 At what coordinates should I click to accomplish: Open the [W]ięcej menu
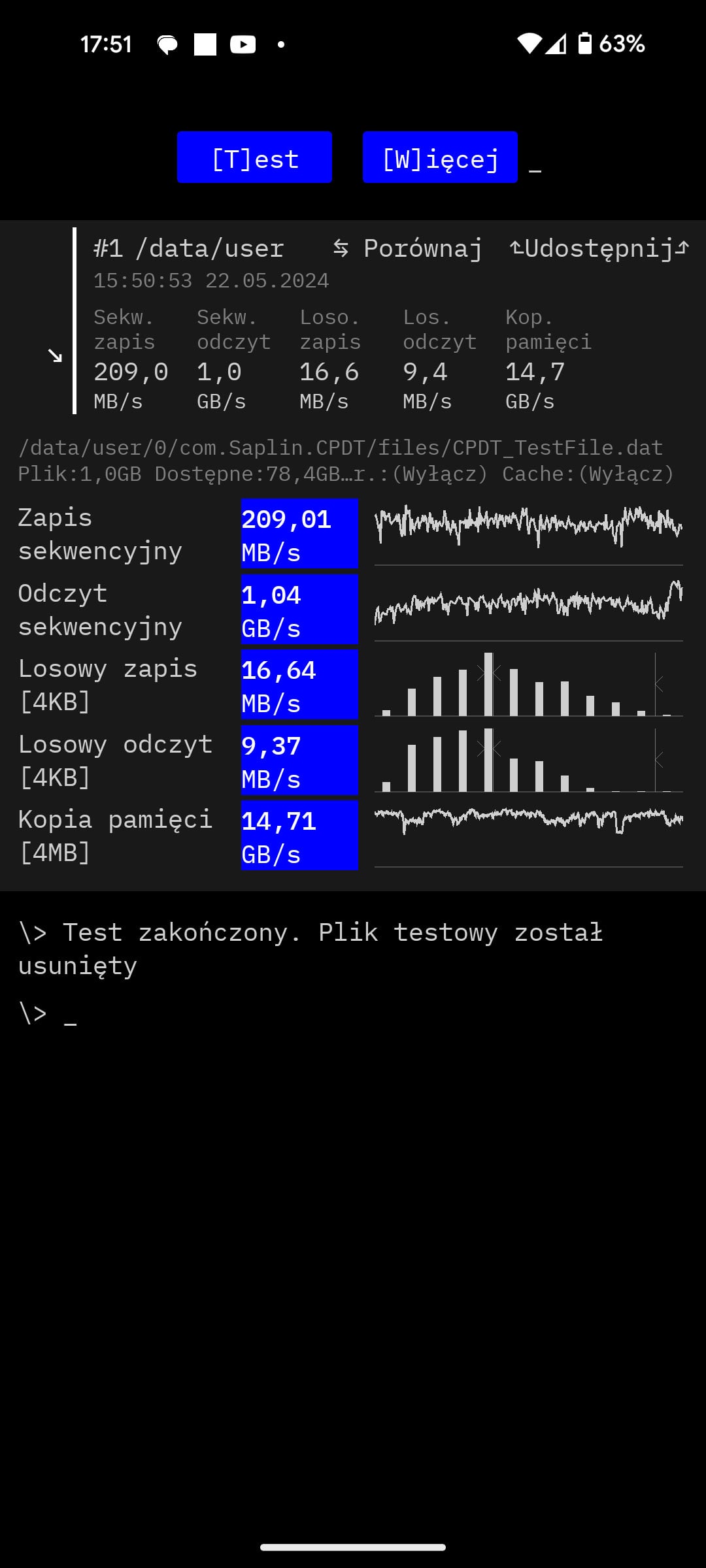(x=440, y=157)
